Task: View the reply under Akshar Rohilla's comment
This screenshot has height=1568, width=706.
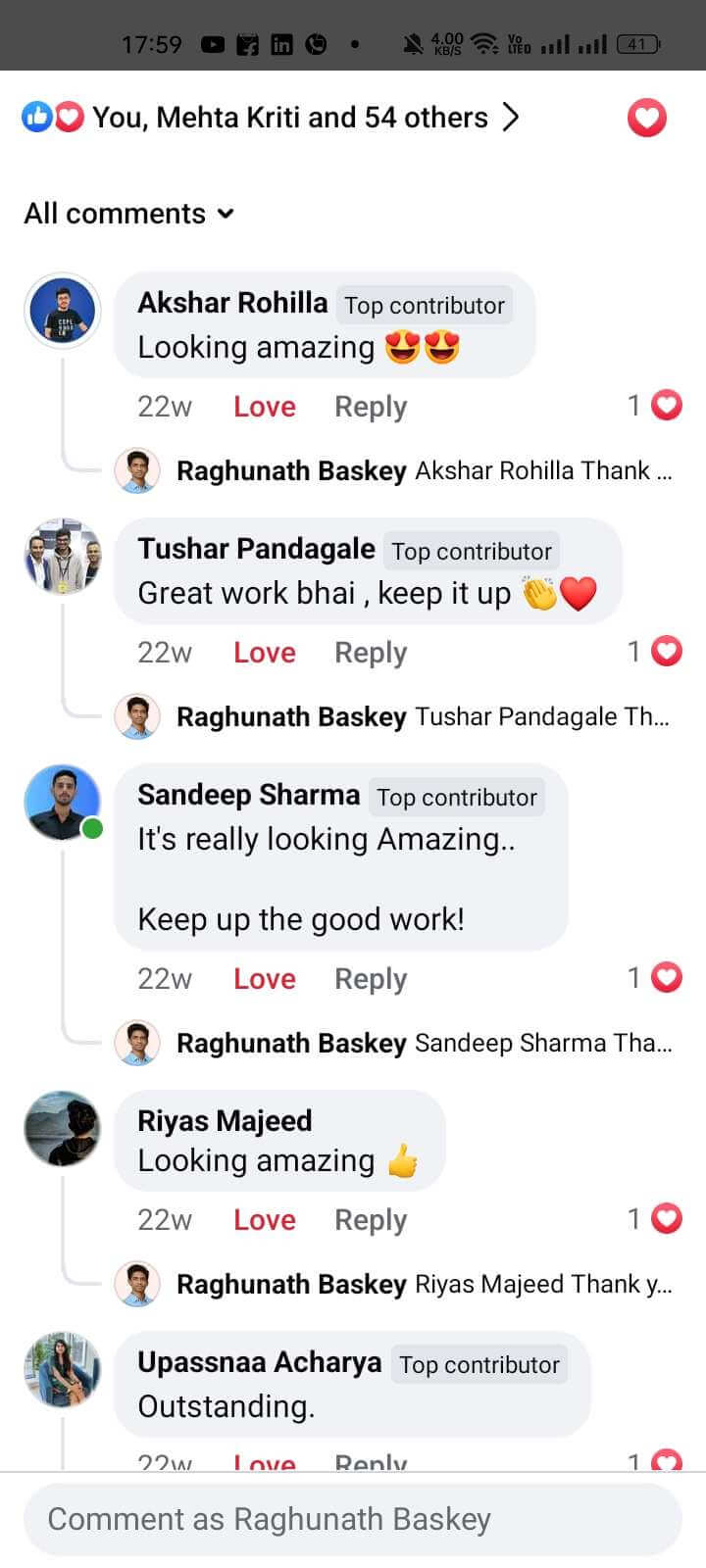Action: (x=424, y=471)
